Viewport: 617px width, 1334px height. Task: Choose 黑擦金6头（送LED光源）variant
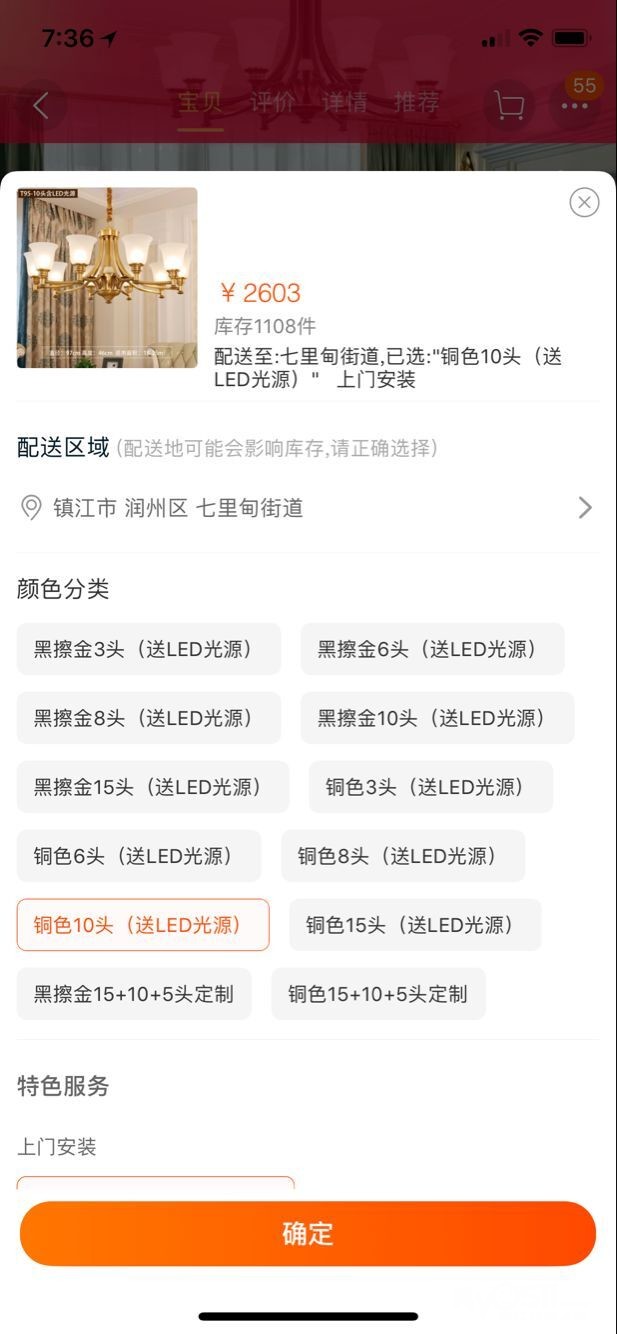coord(432,649)
